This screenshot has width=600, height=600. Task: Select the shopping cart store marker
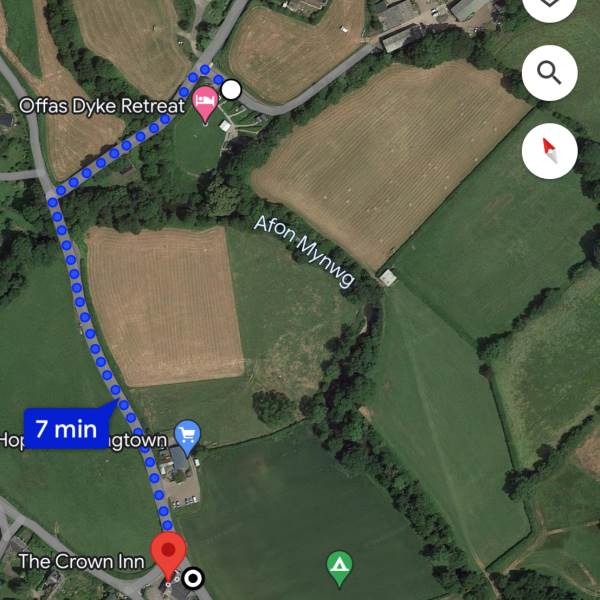coord(187,434)
